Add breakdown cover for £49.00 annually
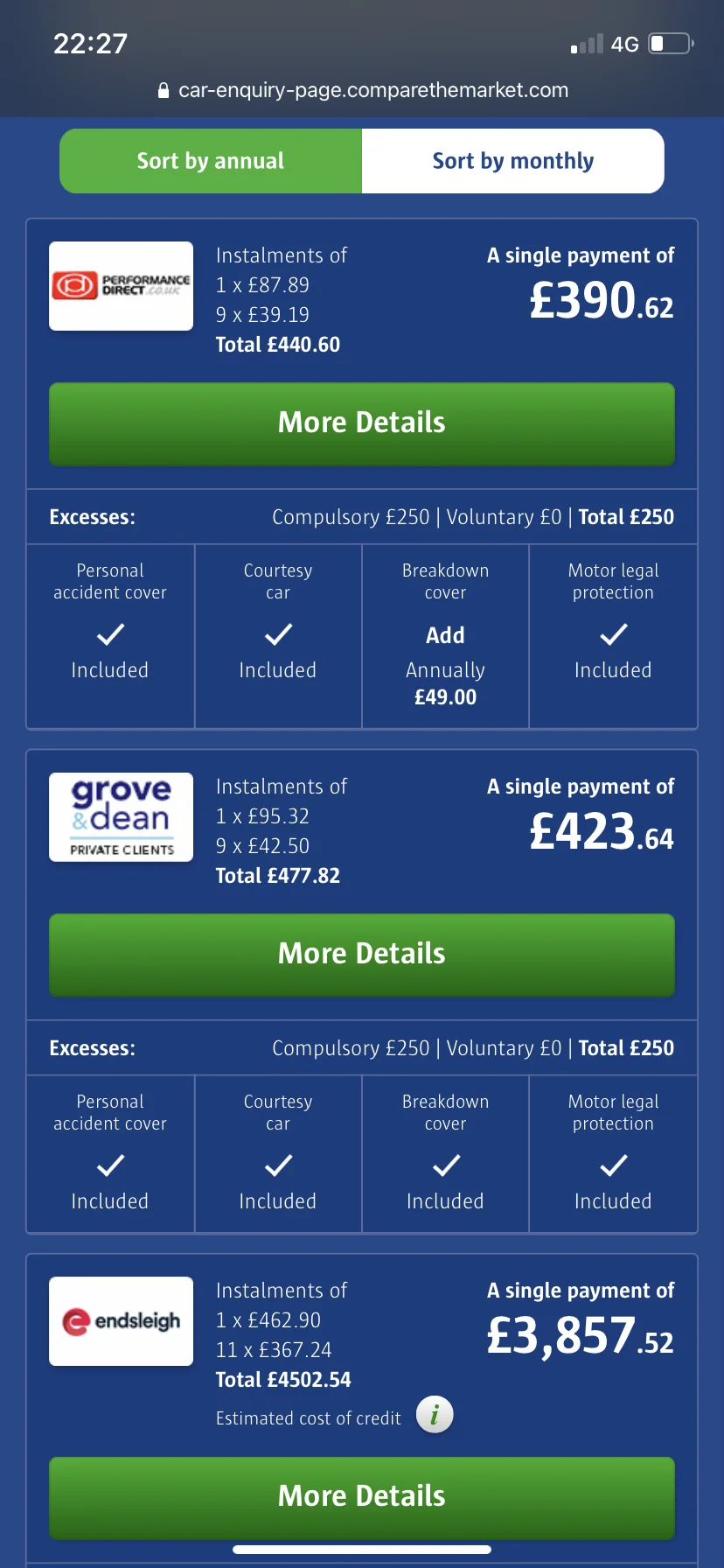This screenshot has width=724, height=1568. (x=445, y=636)
